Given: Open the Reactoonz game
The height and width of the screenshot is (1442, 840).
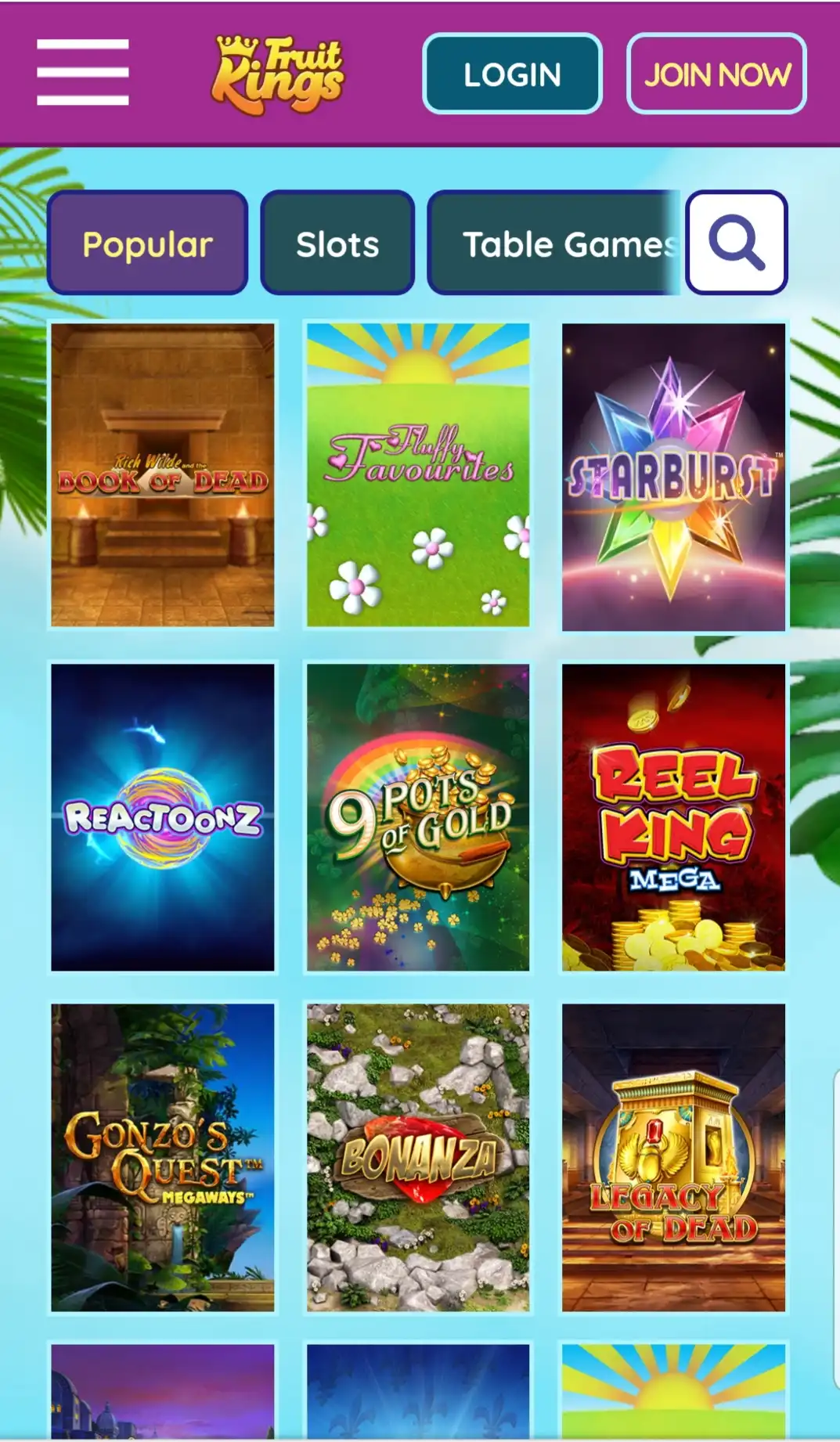Looking at the screenshot, I should coord(163,817).
